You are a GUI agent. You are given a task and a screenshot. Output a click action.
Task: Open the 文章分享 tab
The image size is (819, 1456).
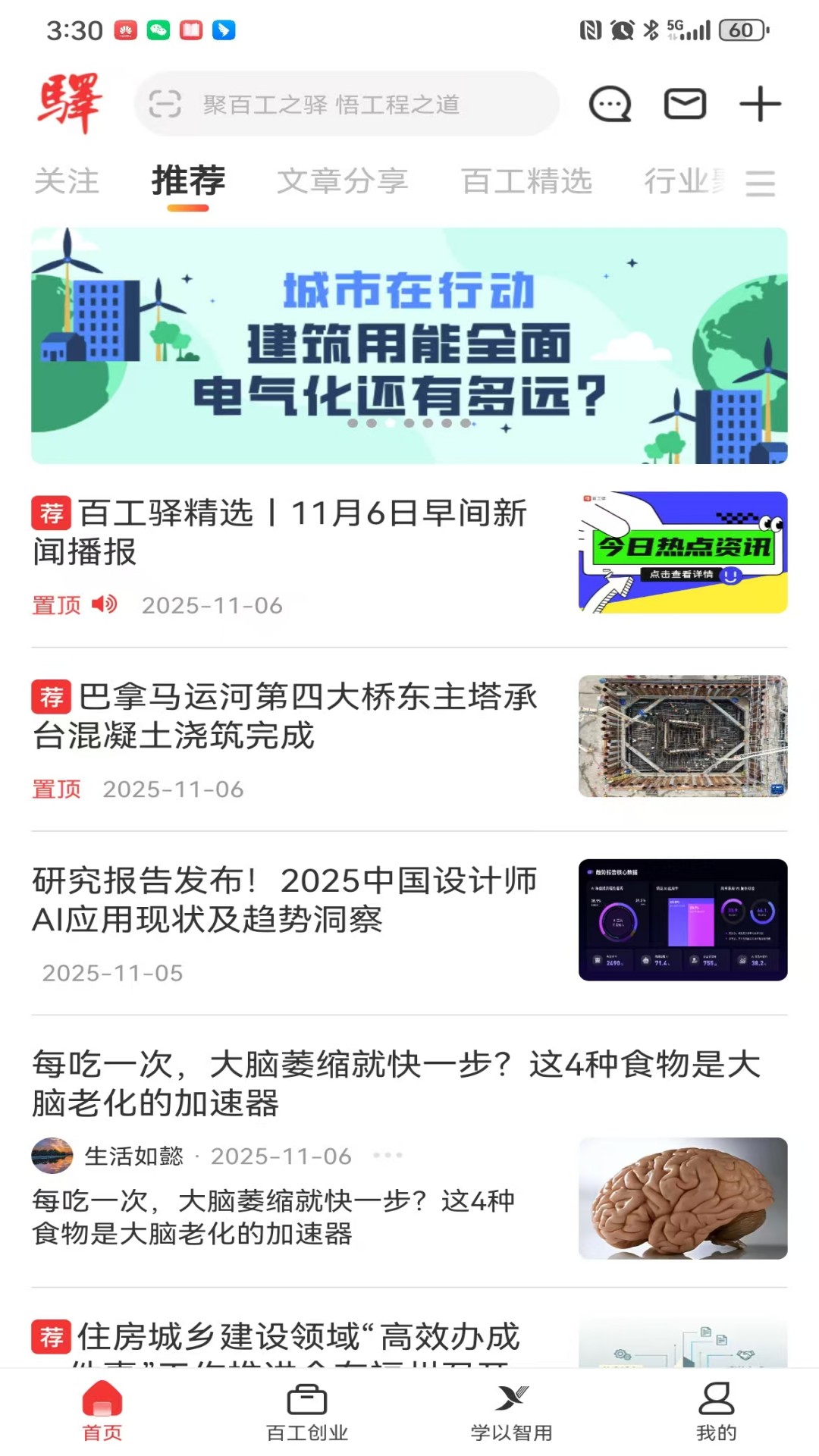tap(344, 182)
